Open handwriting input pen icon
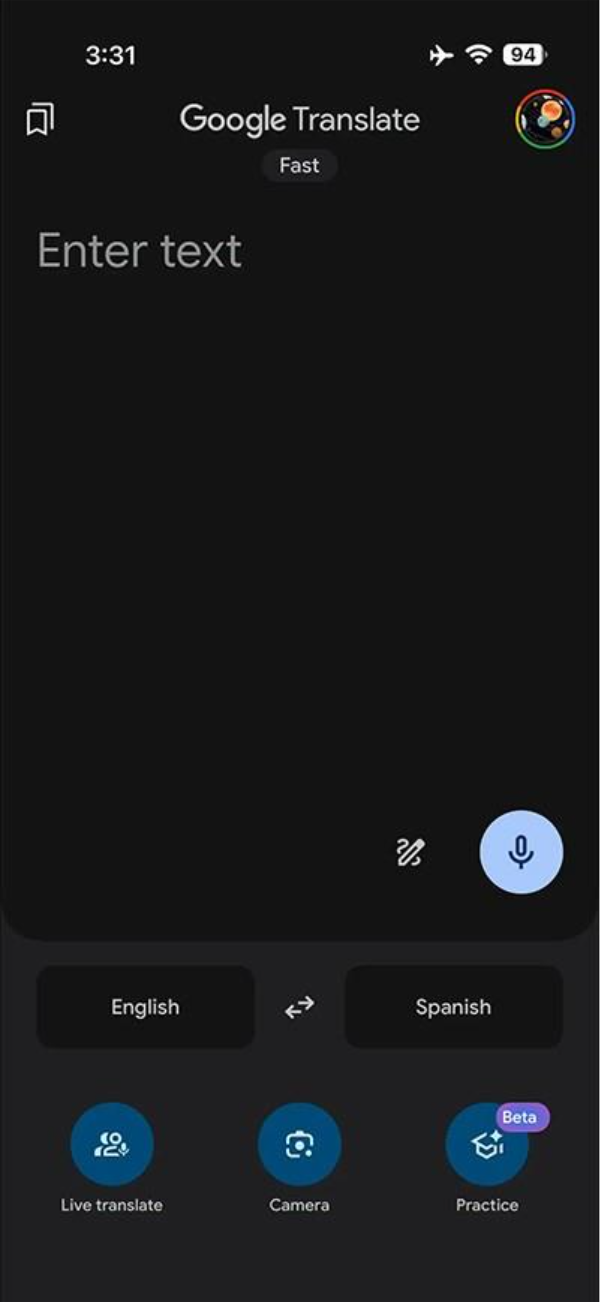The height and width of the screenshot is (1302, 600). pyautogui.click(x=410, y=852)
